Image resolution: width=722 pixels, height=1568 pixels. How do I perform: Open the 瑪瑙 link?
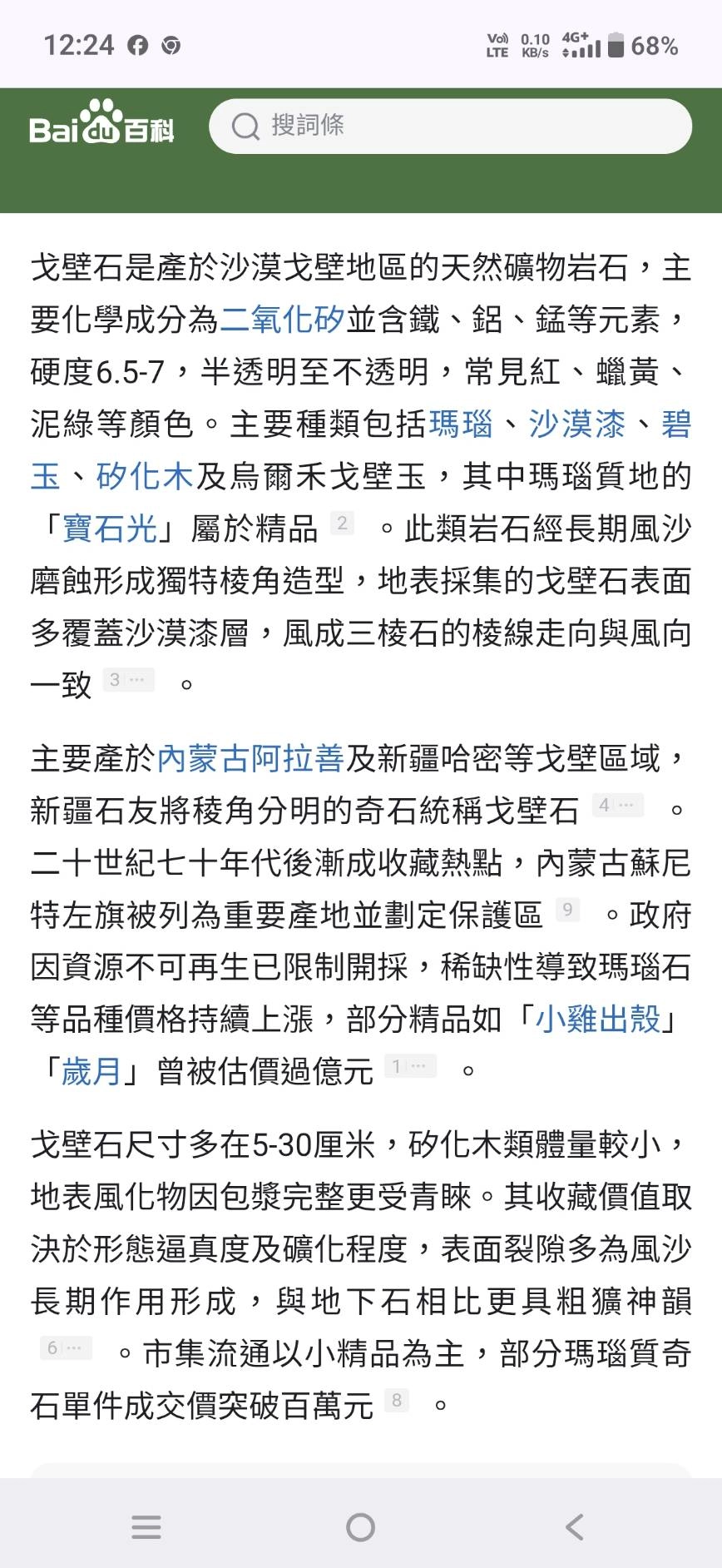click(x=461, y=424)
